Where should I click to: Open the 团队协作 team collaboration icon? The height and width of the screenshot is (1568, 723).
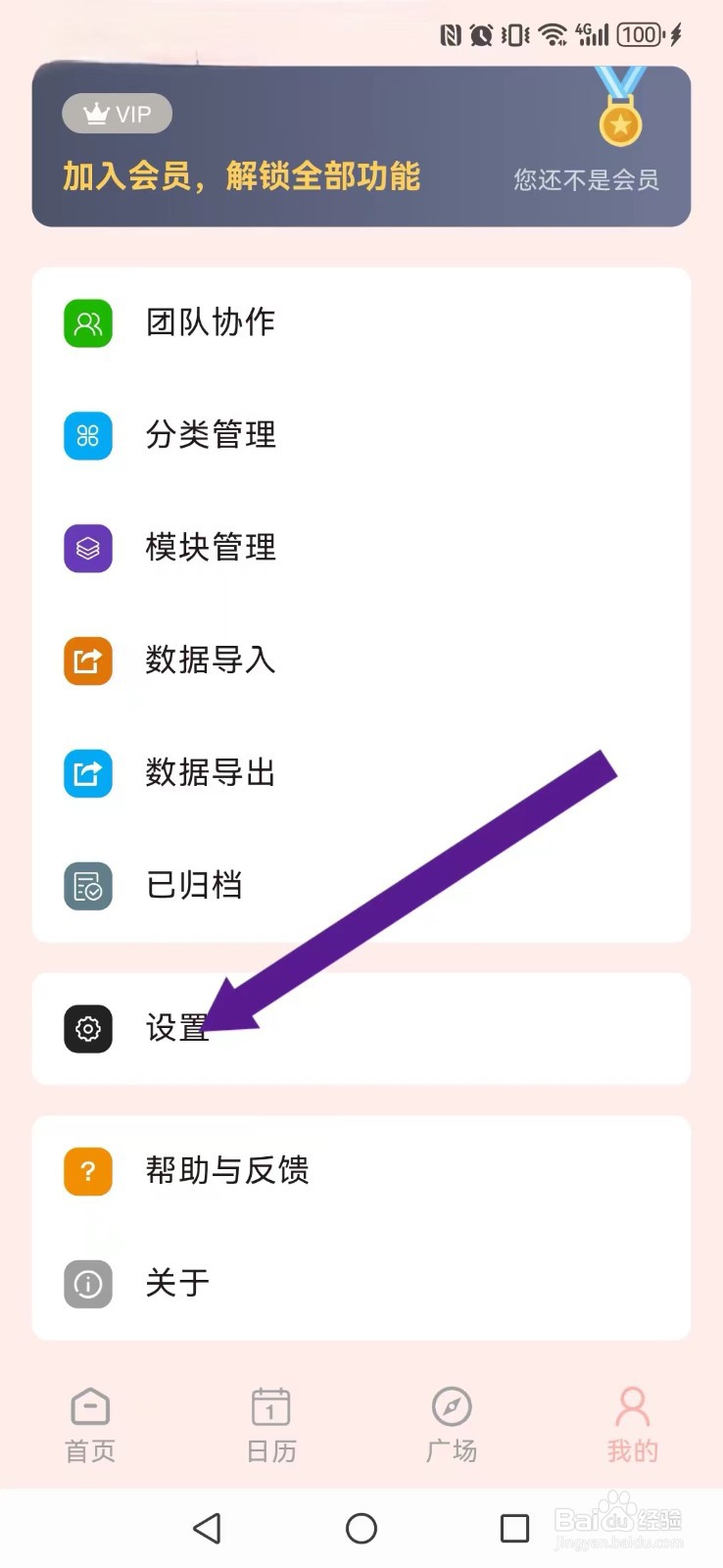pyautogui.click(x=88, y=323)
